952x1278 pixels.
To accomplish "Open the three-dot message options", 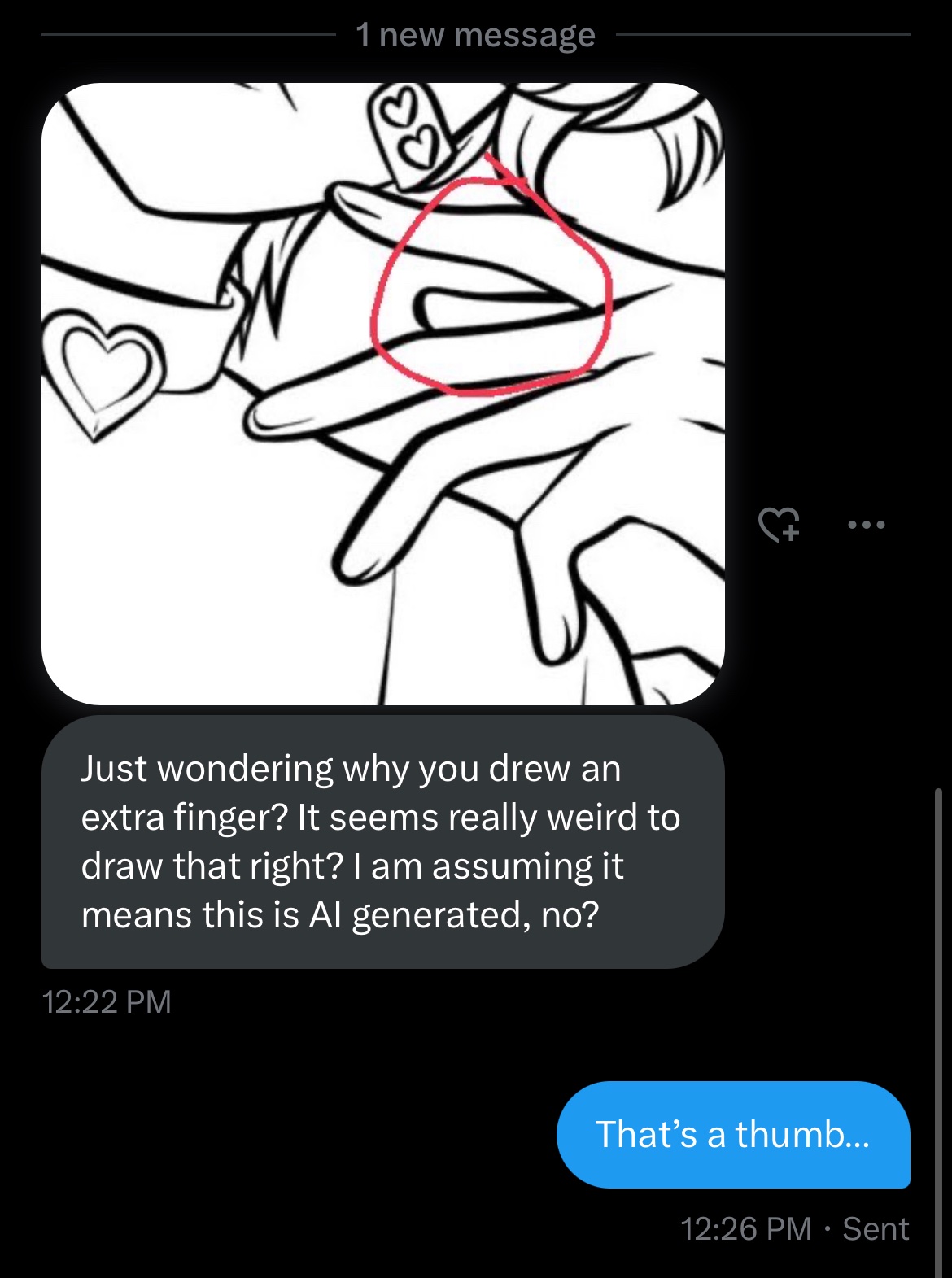I will point(866,525).
